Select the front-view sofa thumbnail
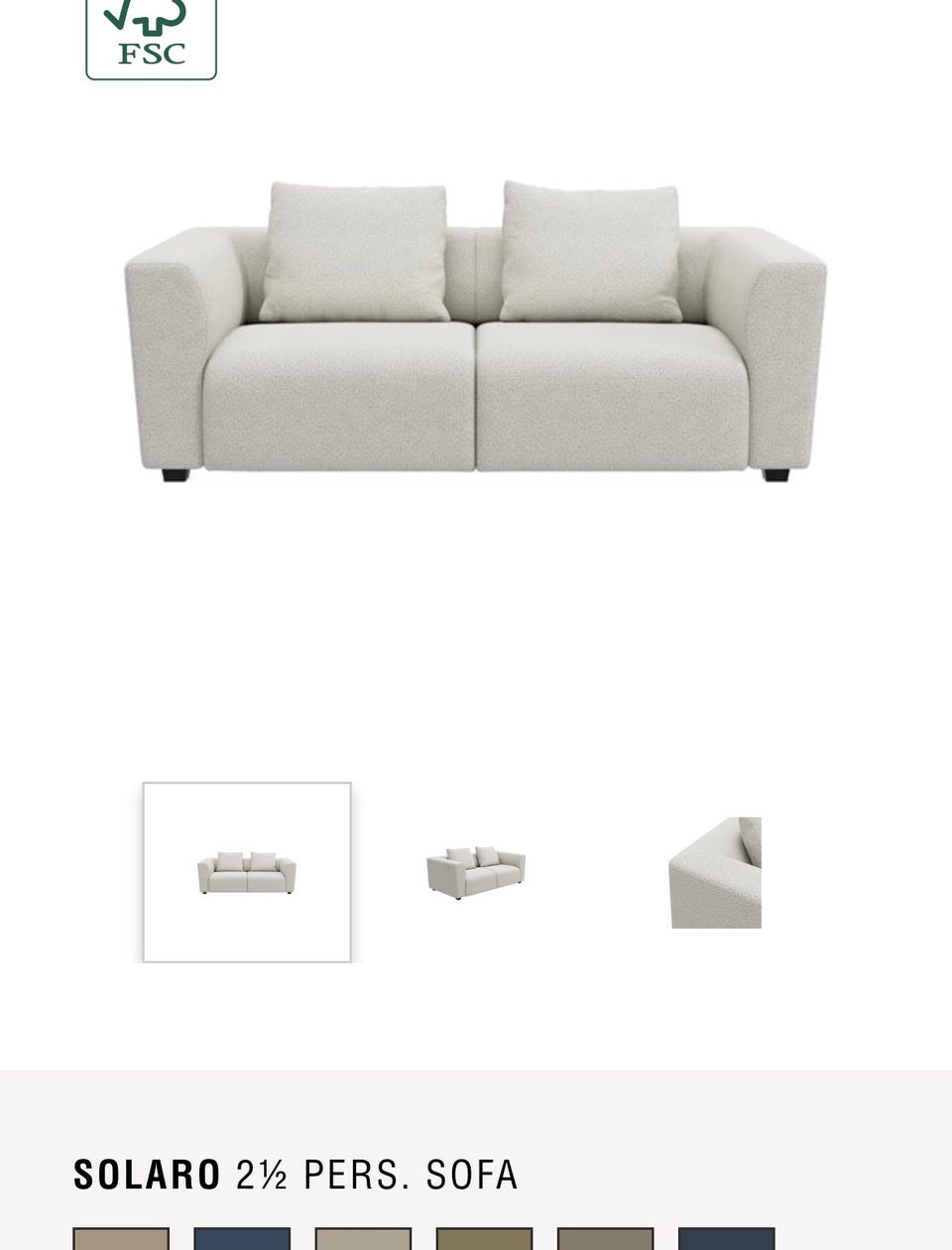The width and height of the screenshot is (952, 1250). [x=247, y=871]
